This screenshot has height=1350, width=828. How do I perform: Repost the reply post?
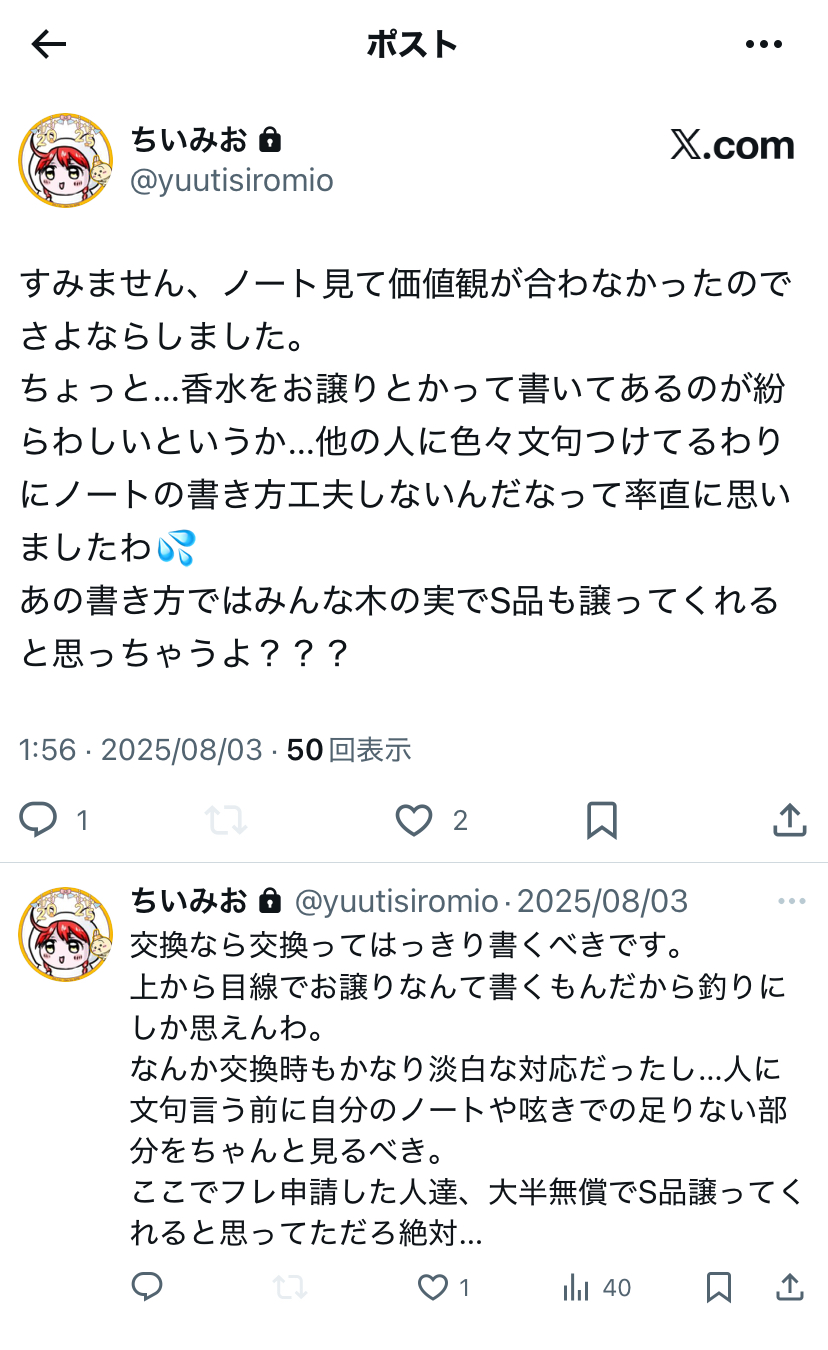point(290,1287)
